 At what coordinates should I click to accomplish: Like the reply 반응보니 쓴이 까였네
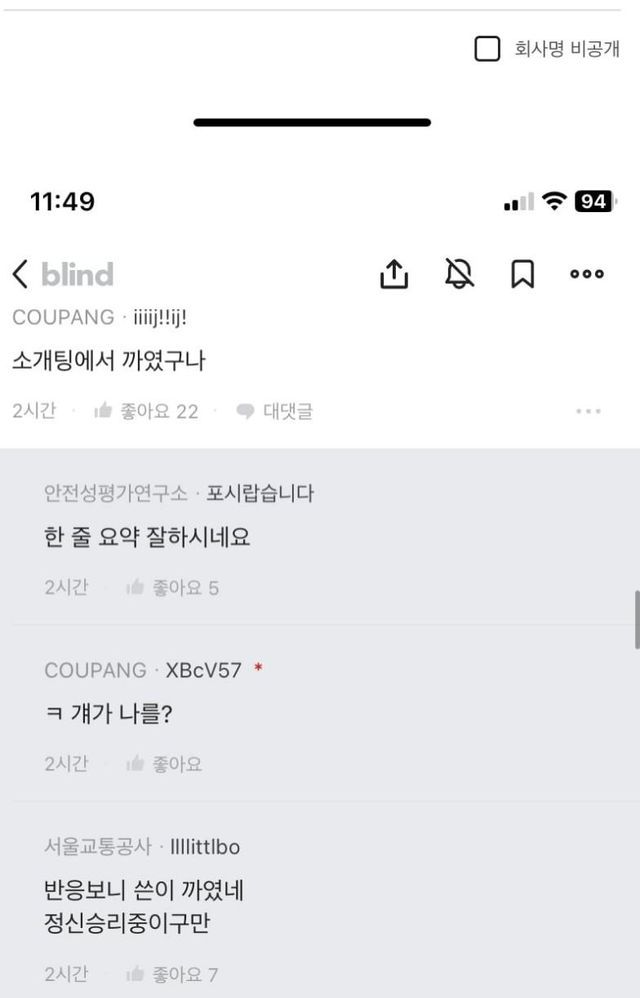coord(172,974)
